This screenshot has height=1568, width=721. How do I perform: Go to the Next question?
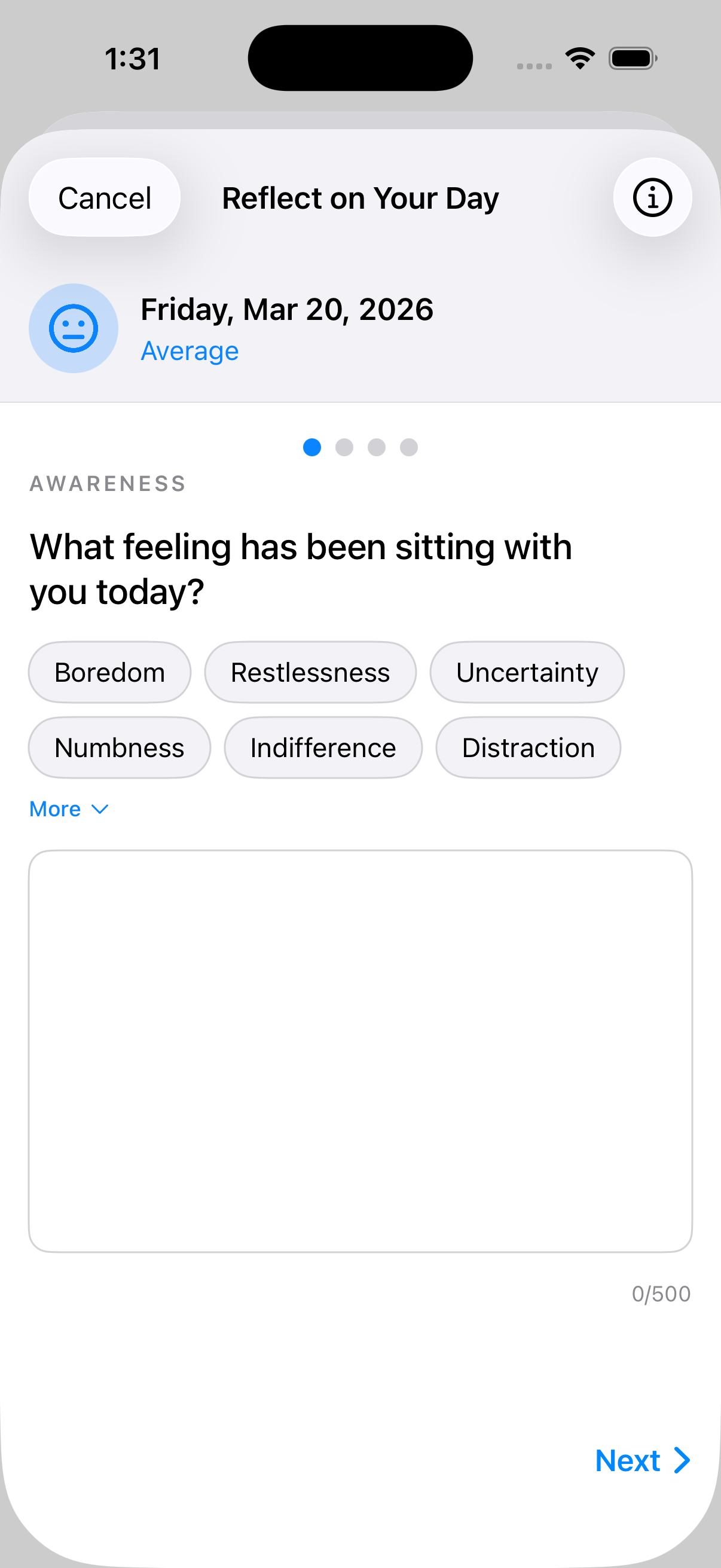642,1460
